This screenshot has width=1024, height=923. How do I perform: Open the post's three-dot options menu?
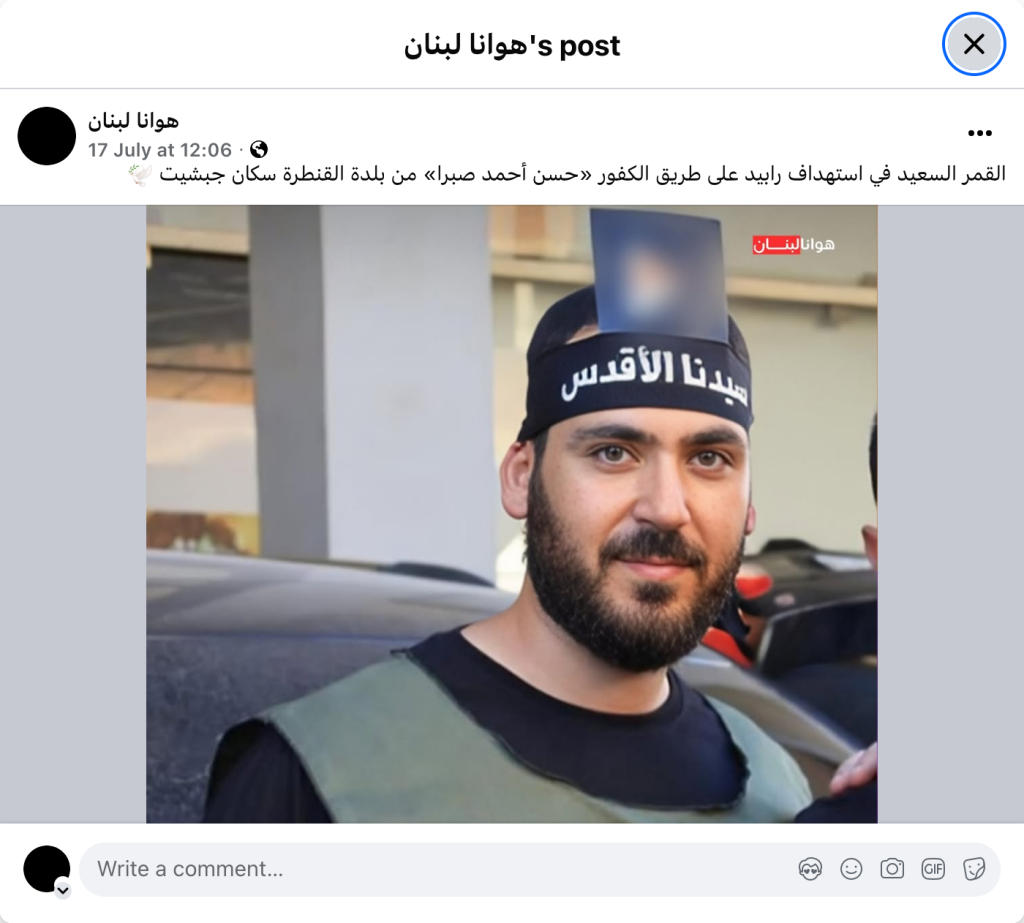[980, 133]
